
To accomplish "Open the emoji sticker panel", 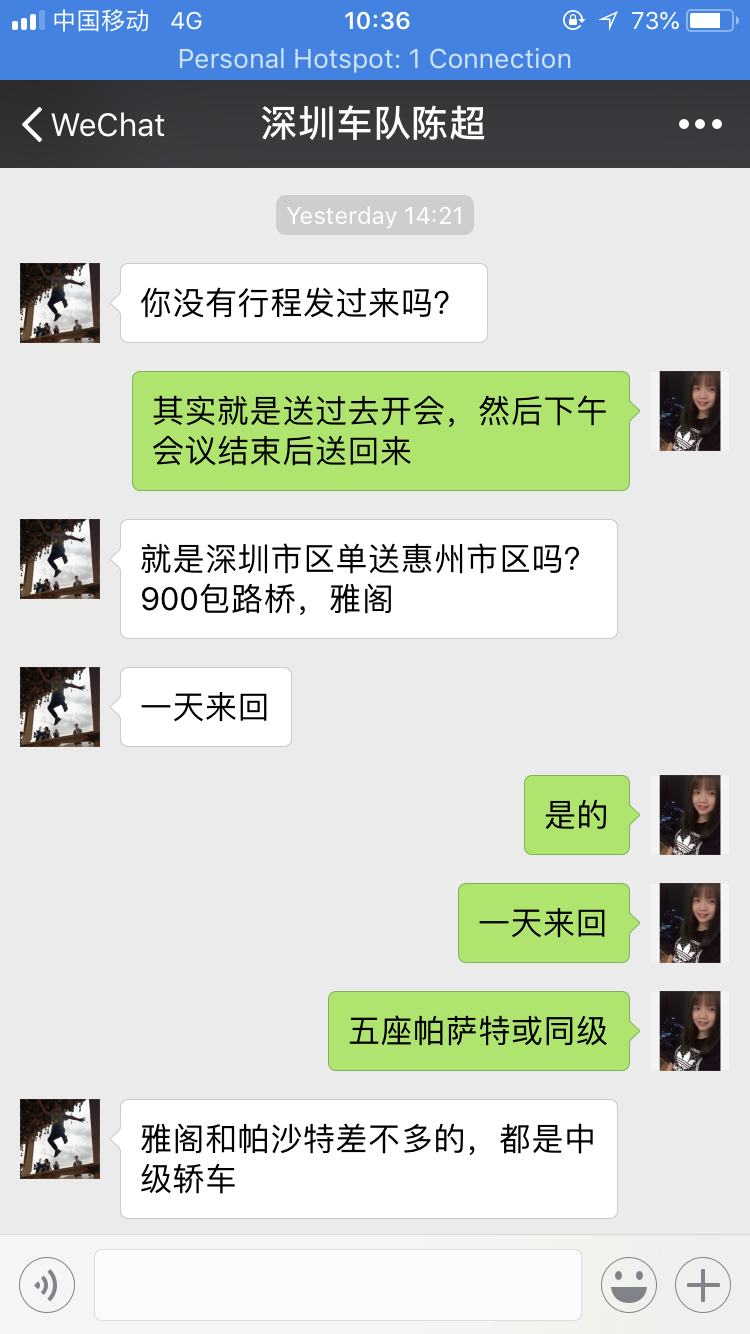I will pos(629,1285).
